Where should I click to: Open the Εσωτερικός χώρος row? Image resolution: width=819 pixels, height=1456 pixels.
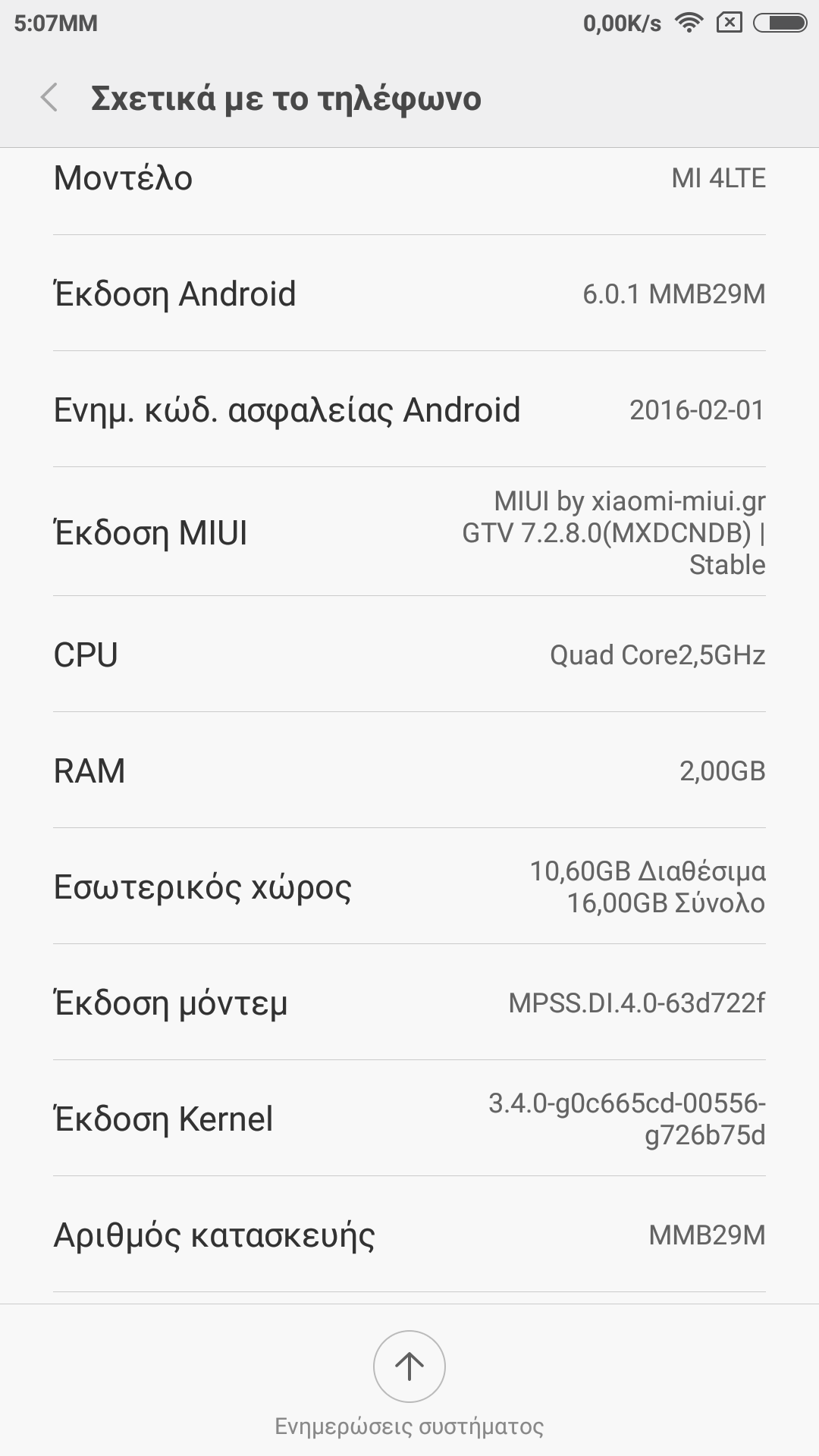tap(409, 886)
